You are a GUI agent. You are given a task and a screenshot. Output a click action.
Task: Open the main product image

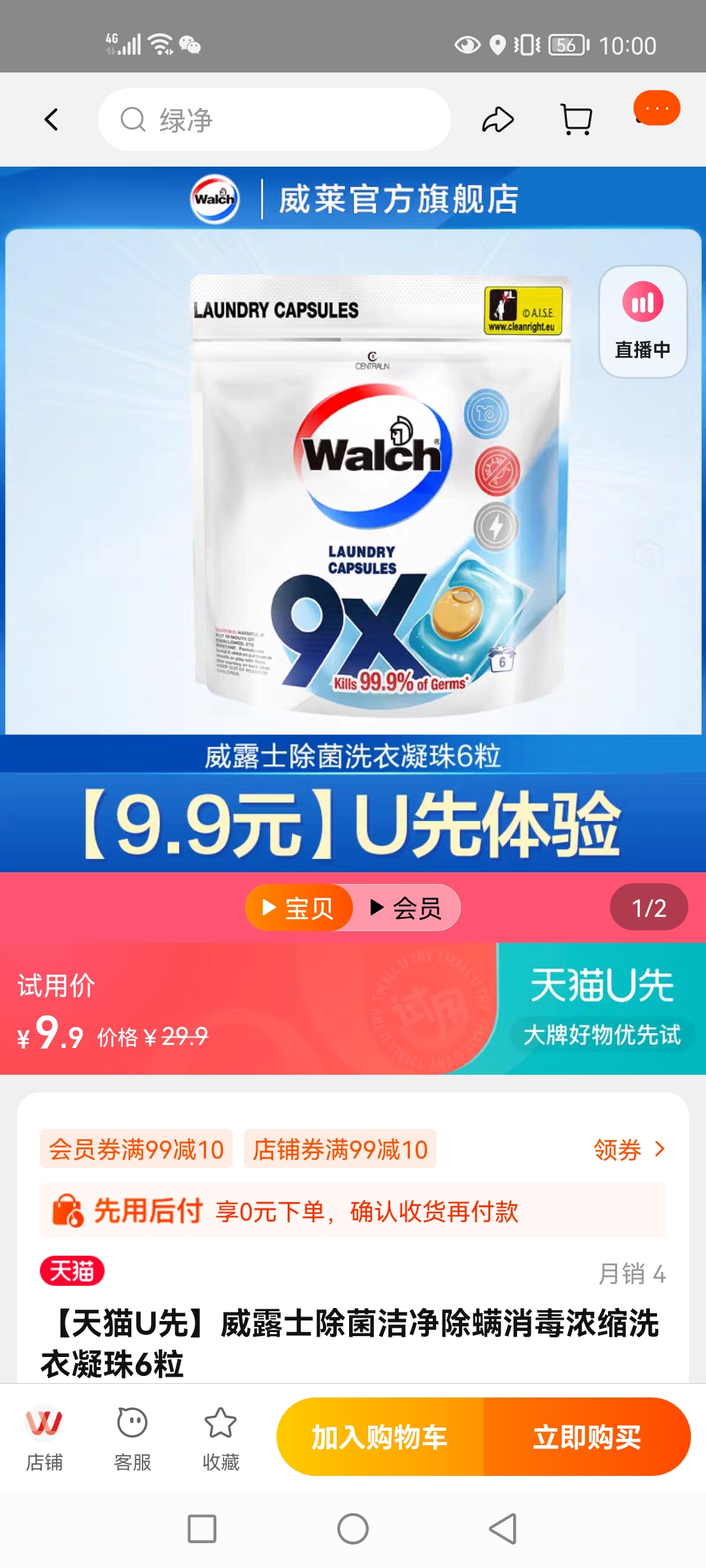pos(353,497)
